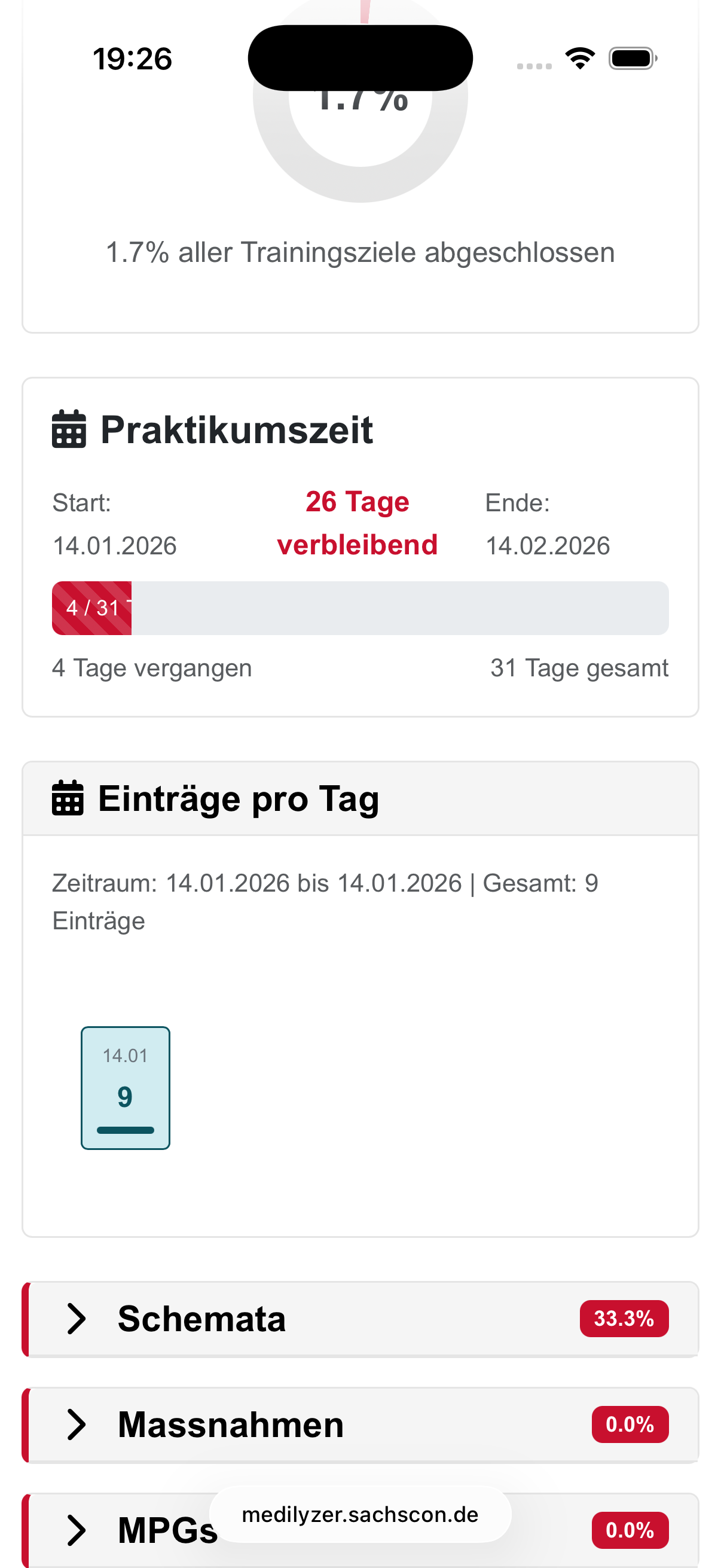
Task: Click the 33.3% badge for Schemata
Action: click(x=624, y=1319)
